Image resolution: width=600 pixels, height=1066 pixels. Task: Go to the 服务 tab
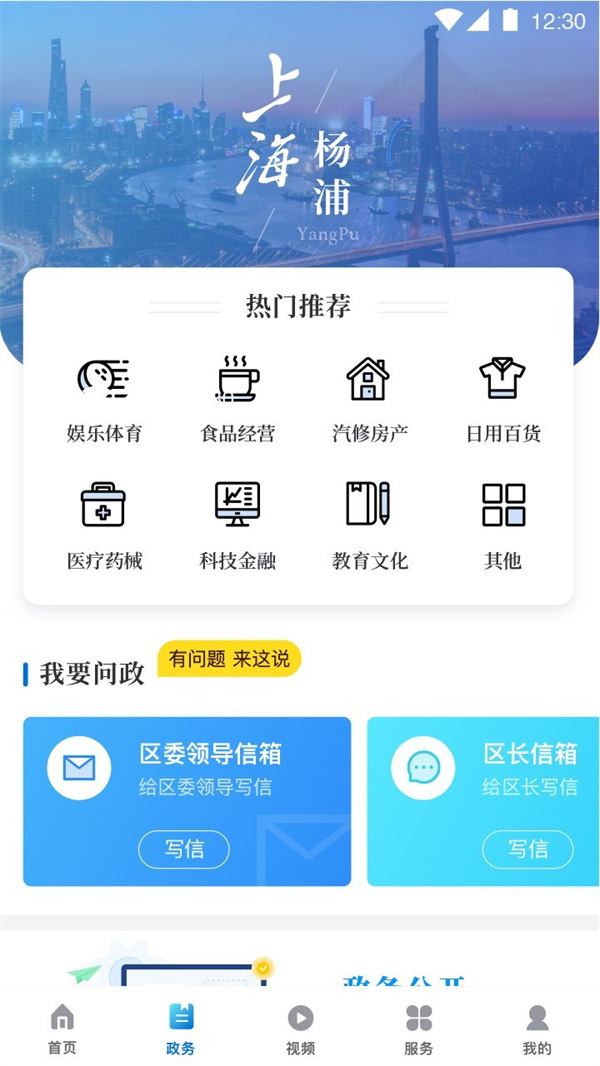tap(419, 1029)
